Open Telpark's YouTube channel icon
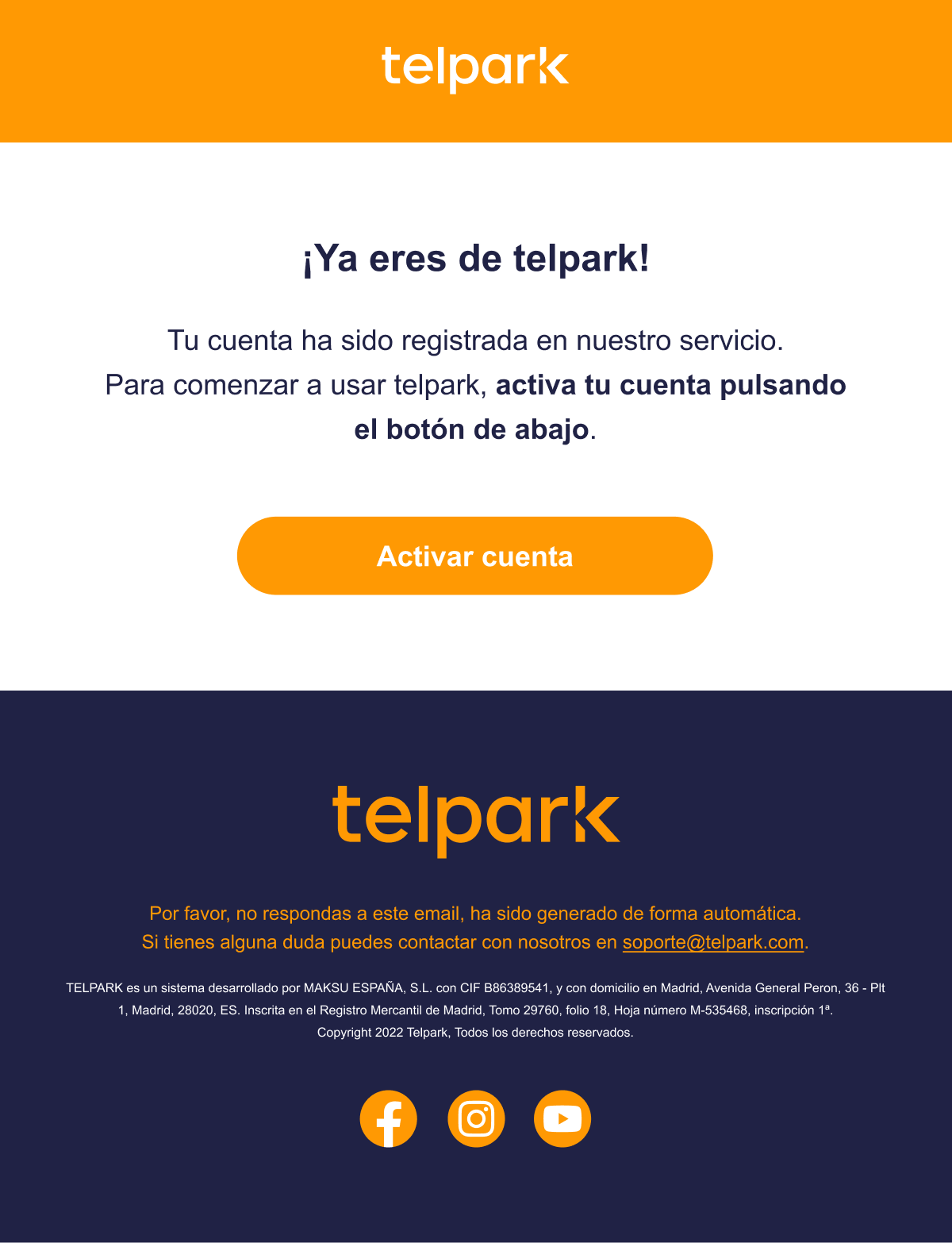The width and height of the screenshot is (952, 1243). point(562,1118)
